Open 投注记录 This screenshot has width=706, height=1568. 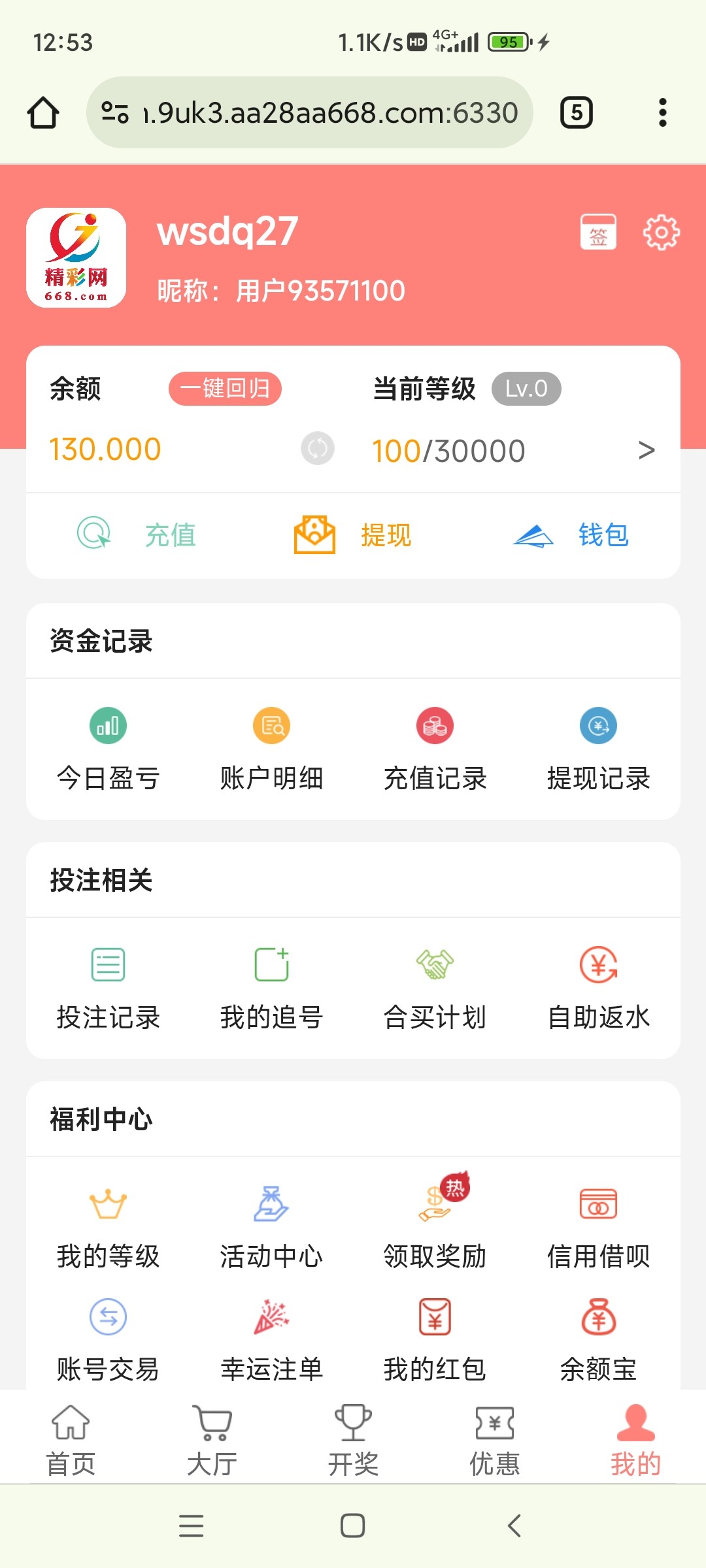(108, 988)
